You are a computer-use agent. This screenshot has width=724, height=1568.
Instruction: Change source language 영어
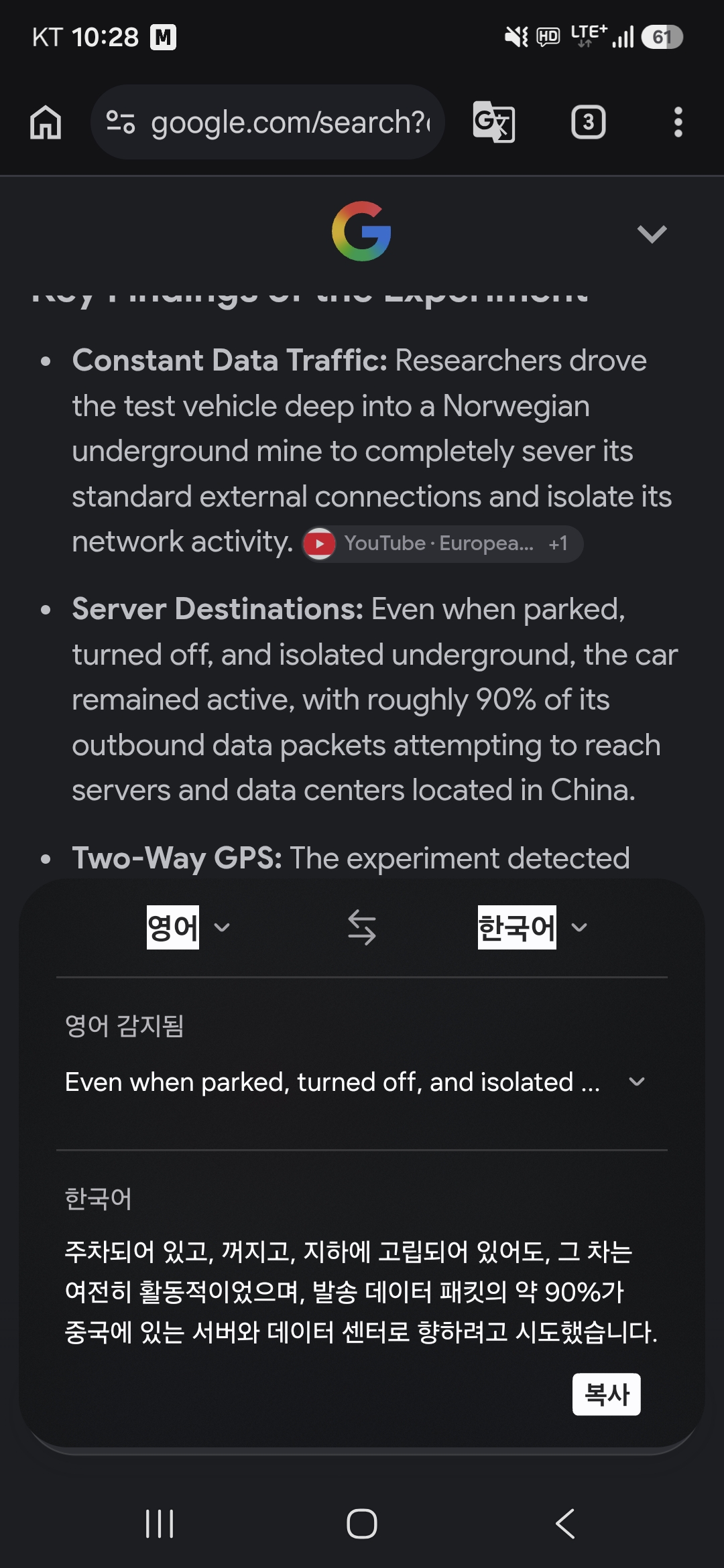click(188, 927)
